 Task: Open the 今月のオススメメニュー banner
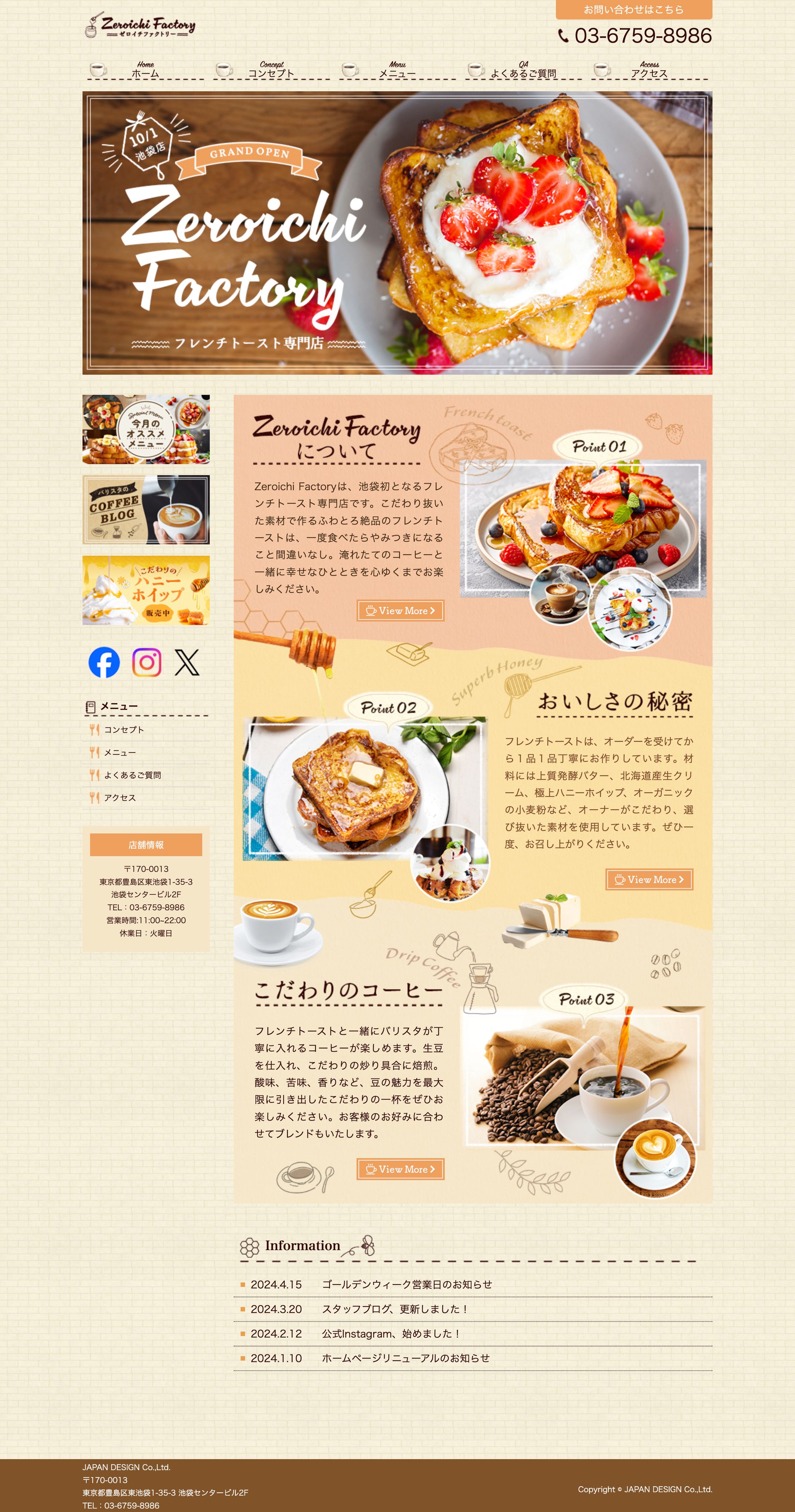point(146,429)
